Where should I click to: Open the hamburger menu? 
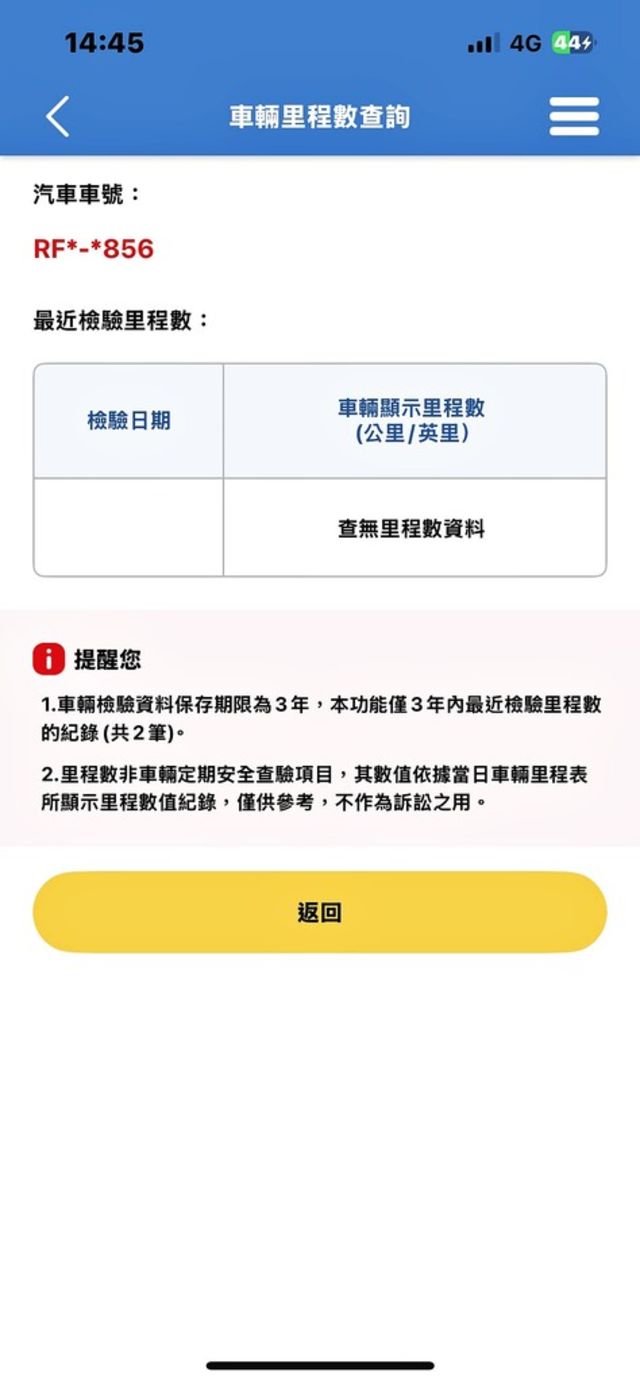point(574,117)
